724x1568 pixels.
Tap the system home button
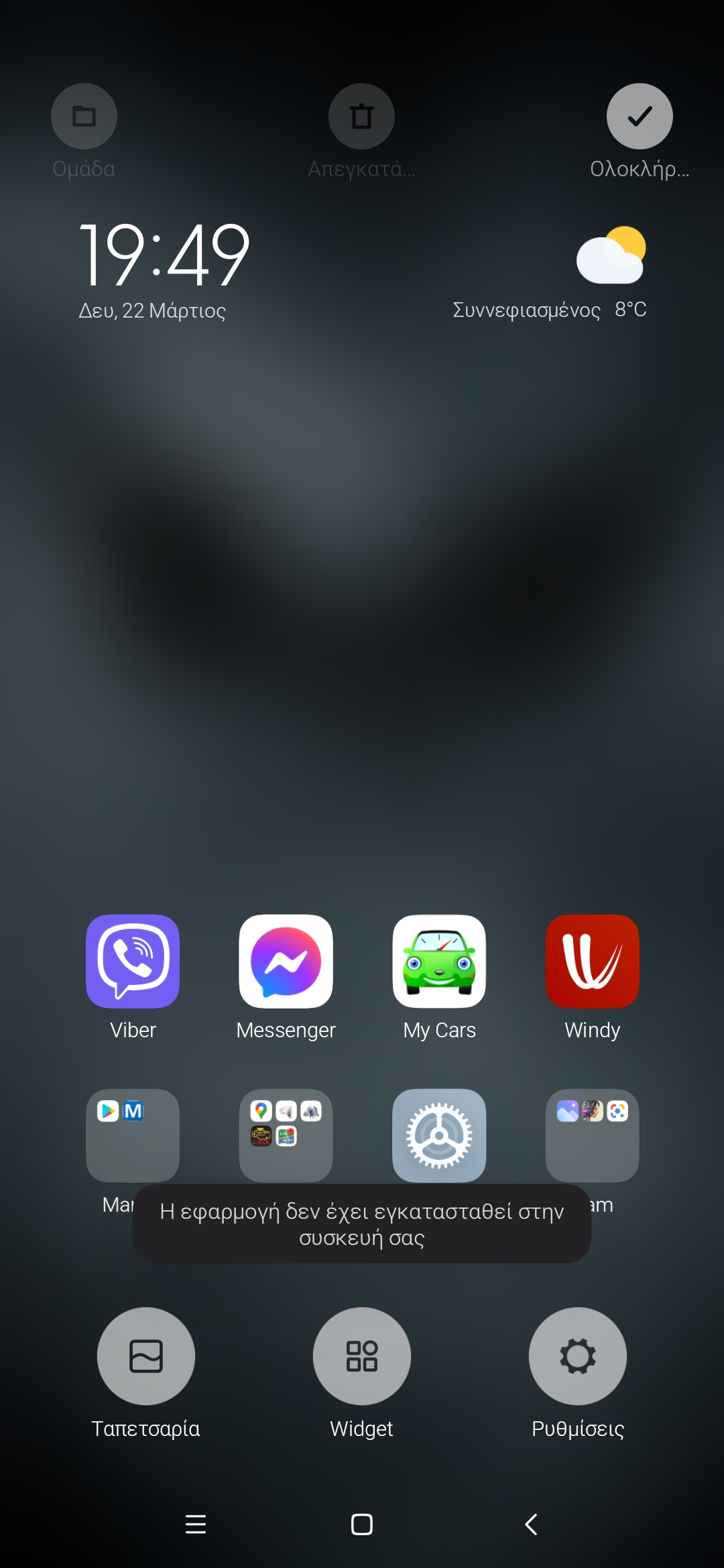pos(362,1524)
